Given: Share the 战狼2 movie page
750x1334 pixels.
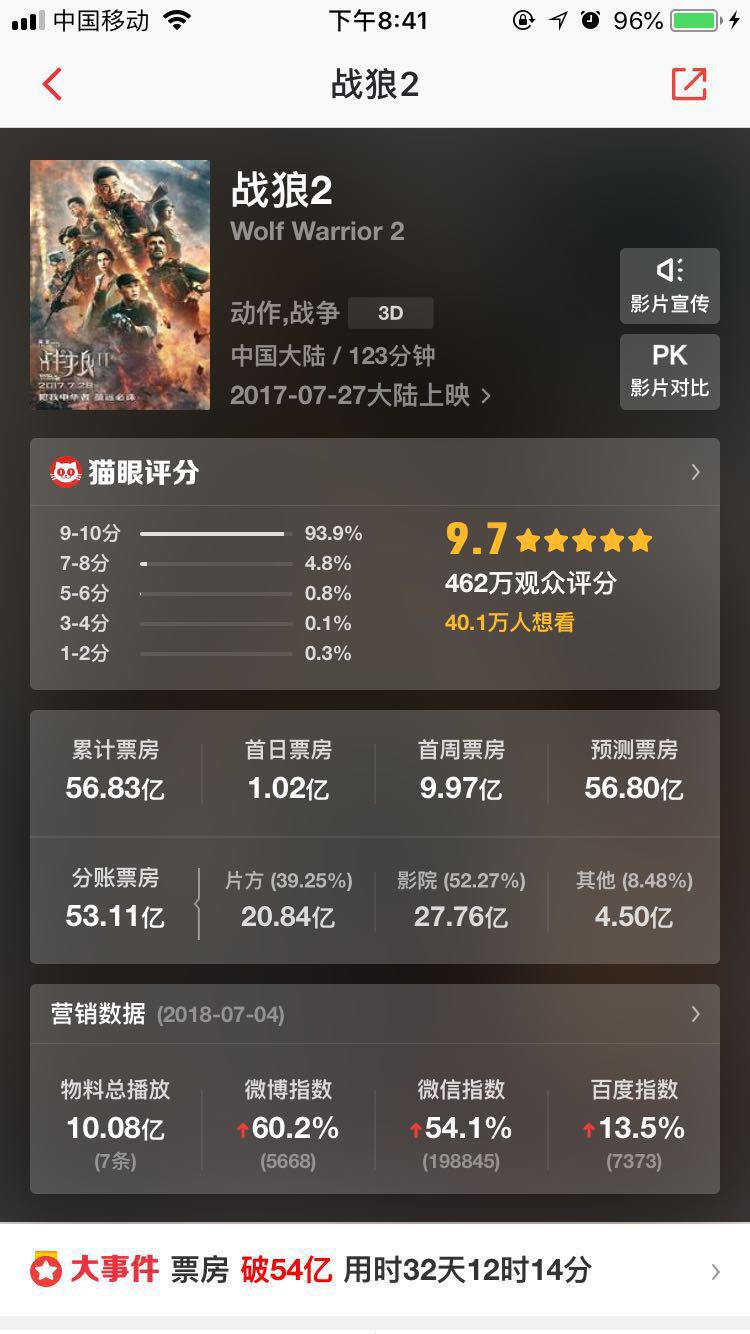Looking at the screenshot, I should click(x=688, y=85).
